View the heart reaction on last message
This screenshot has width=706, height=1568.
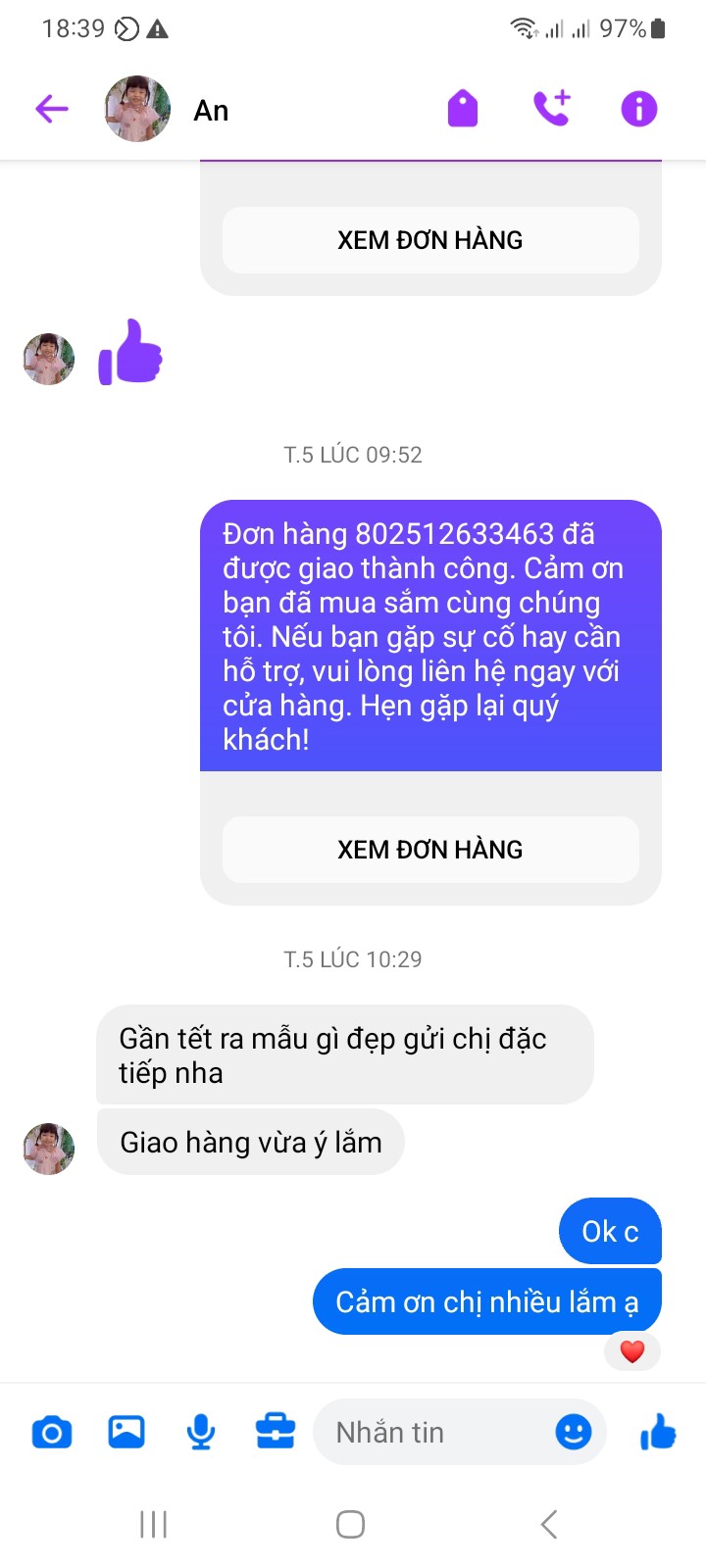632,1351
